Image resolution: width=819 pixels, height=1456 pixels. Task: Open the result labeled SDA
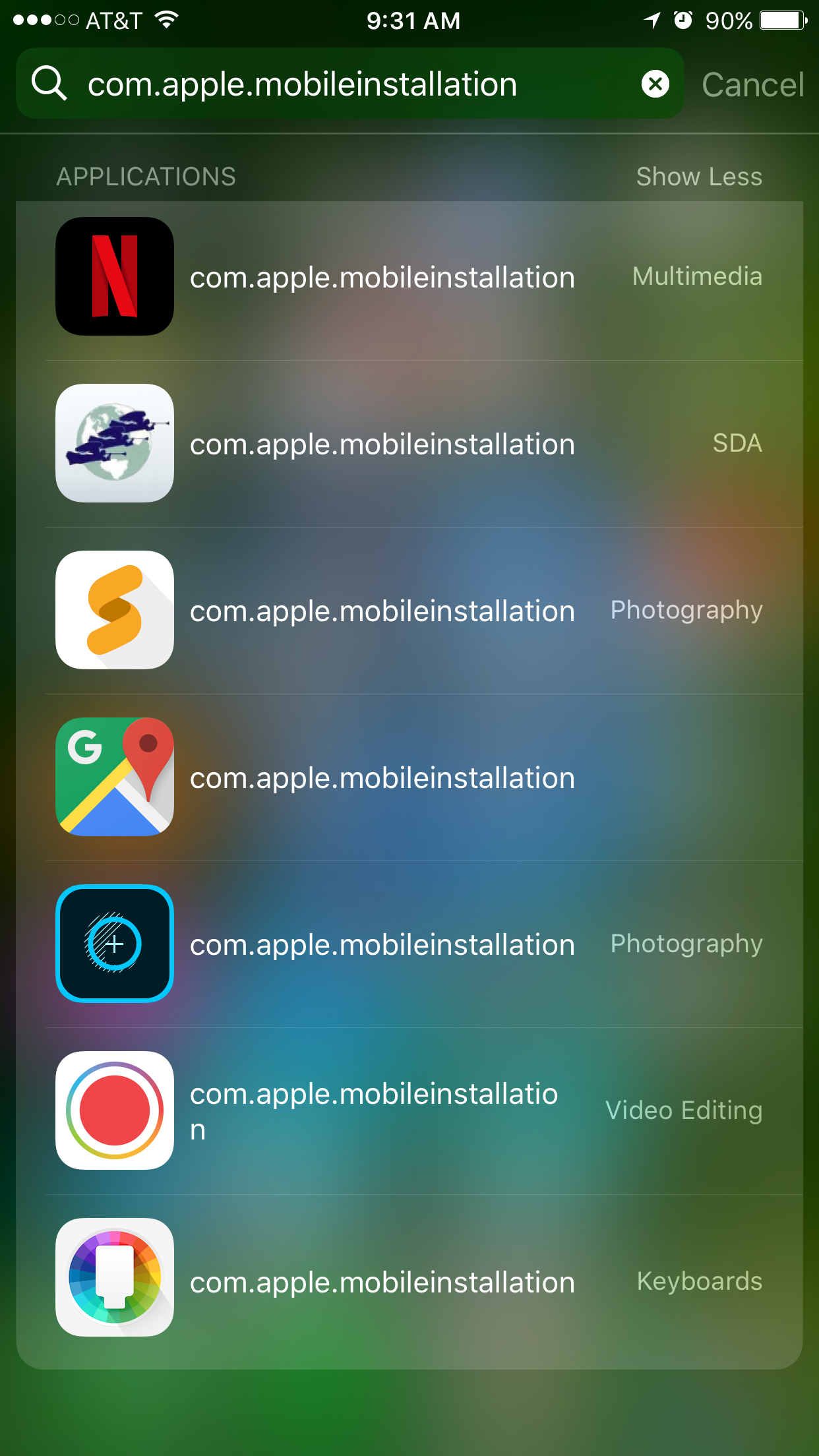(409, 444)
